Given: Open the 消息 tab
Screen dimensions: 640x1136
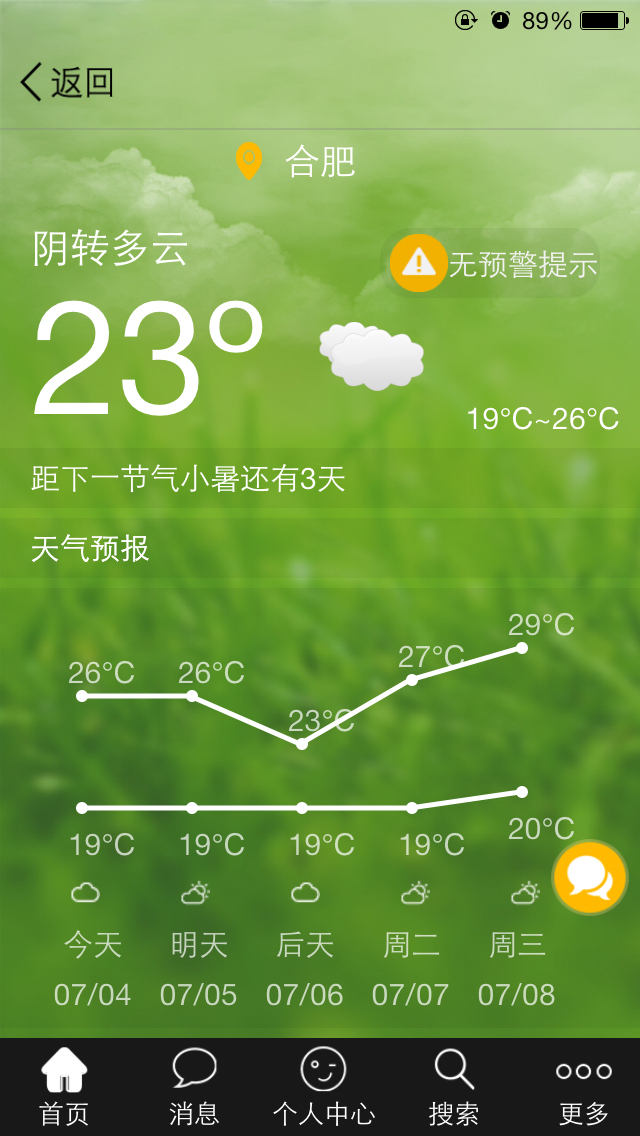Looking at the screenshot, I should click(x=194, y=1088).
